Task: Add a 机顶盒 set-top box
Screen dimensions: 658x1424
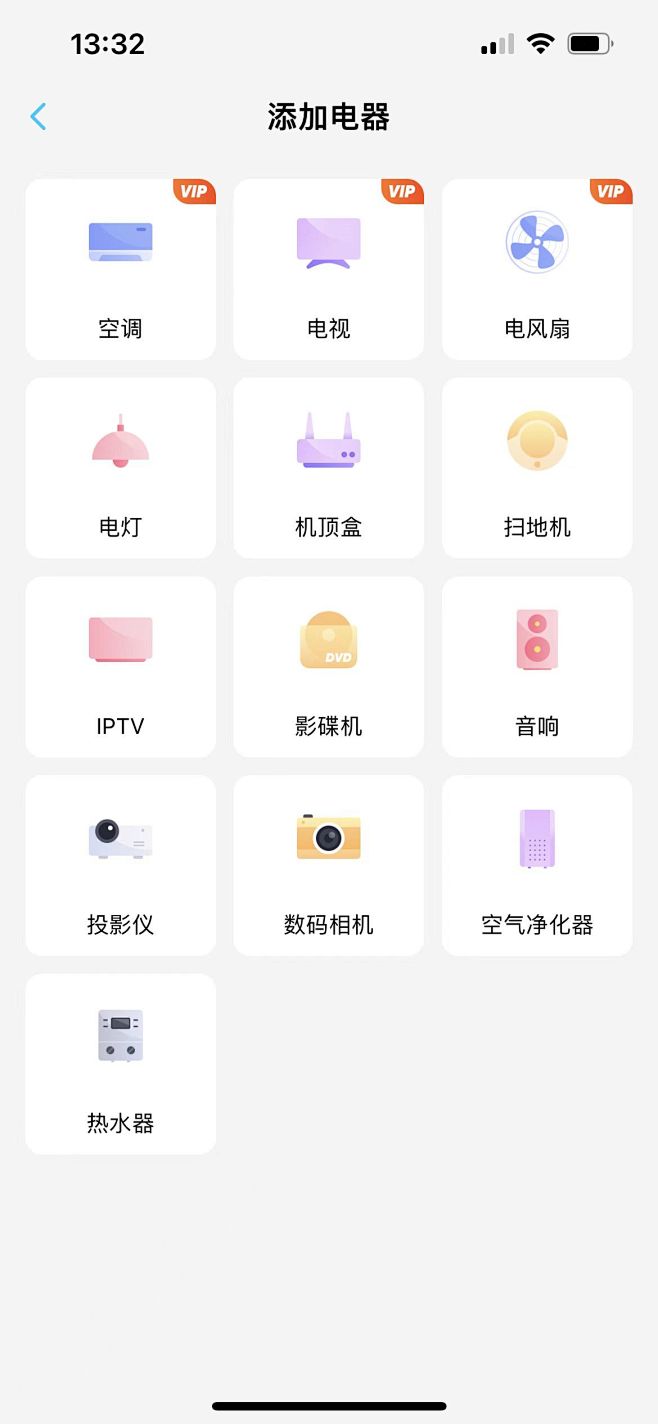Action: [x=329, y=467]
